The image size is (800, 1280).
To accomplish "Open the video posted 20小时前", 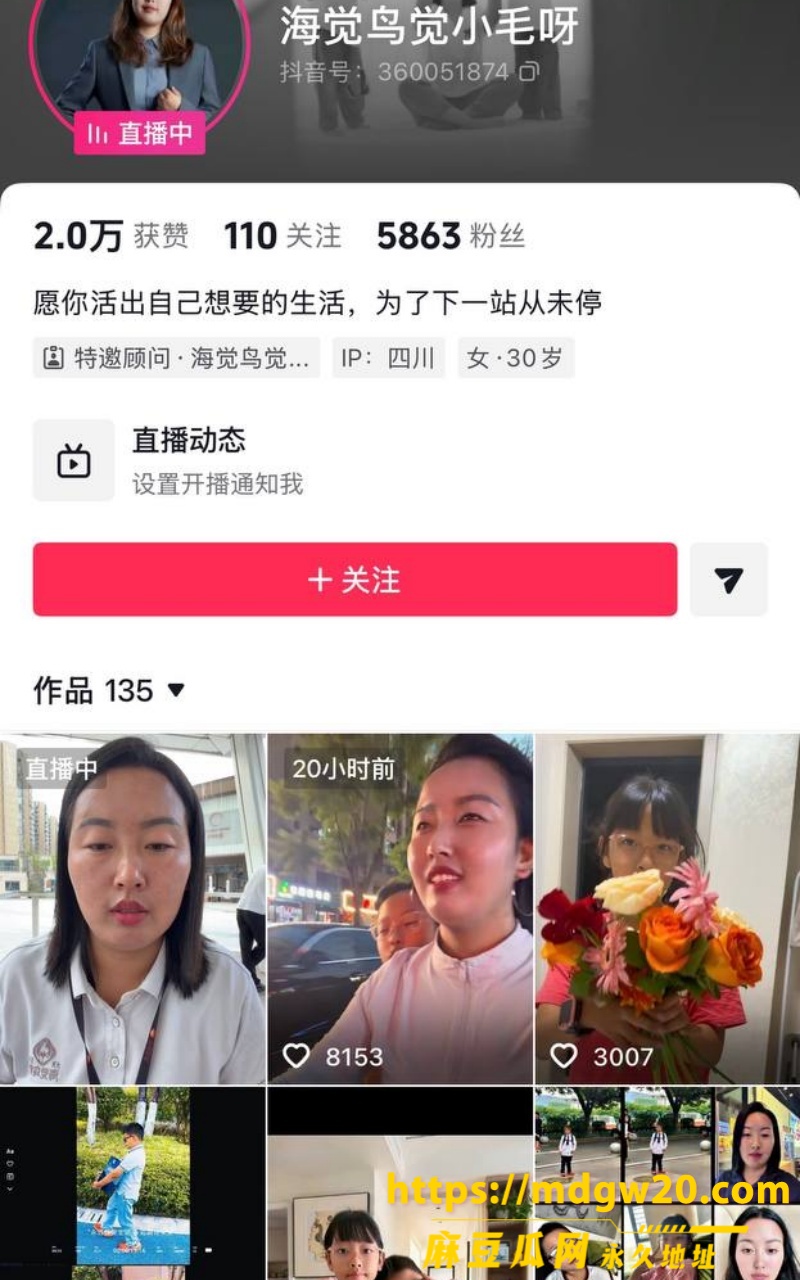I will tap(400, 908).
